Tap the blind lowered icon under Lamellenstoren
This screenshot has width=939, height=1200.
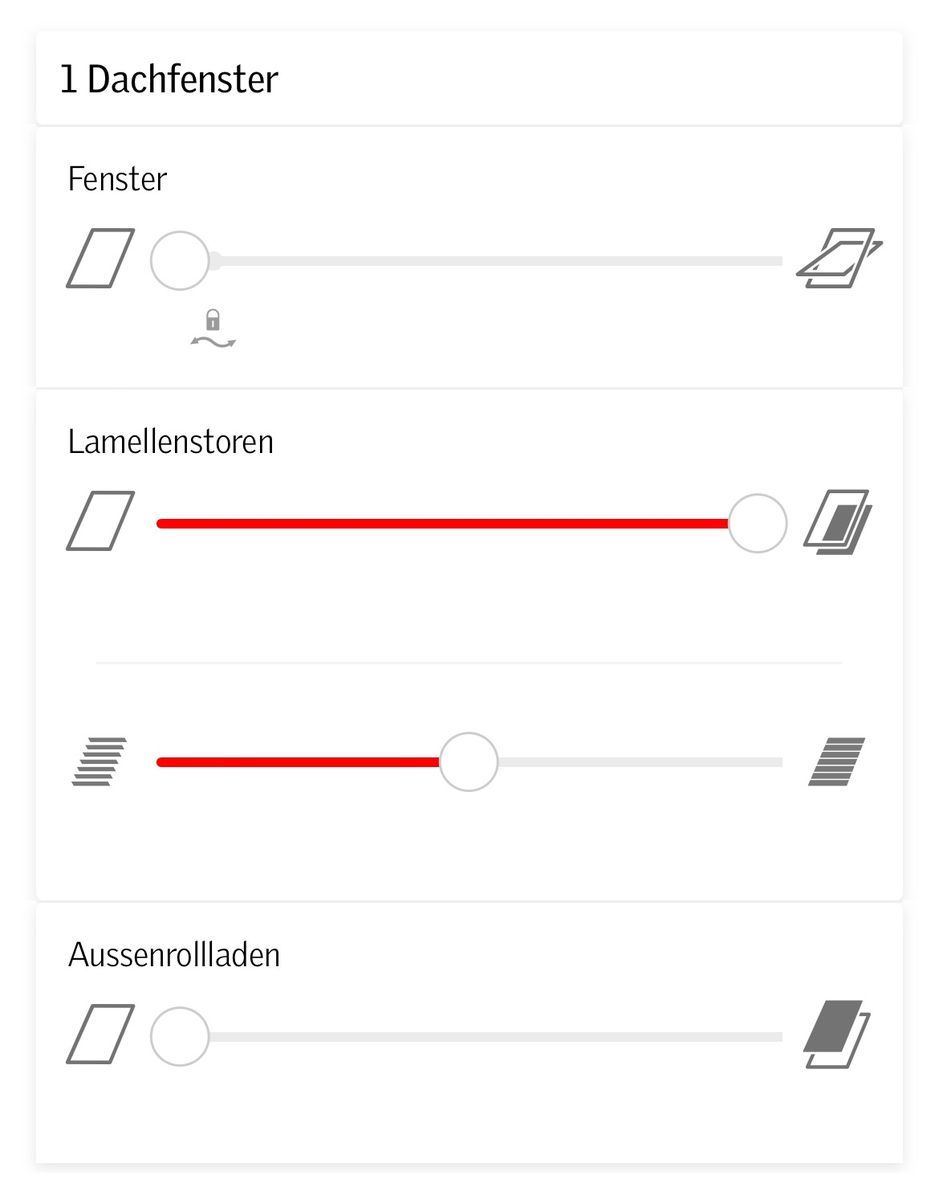(838, 522)
